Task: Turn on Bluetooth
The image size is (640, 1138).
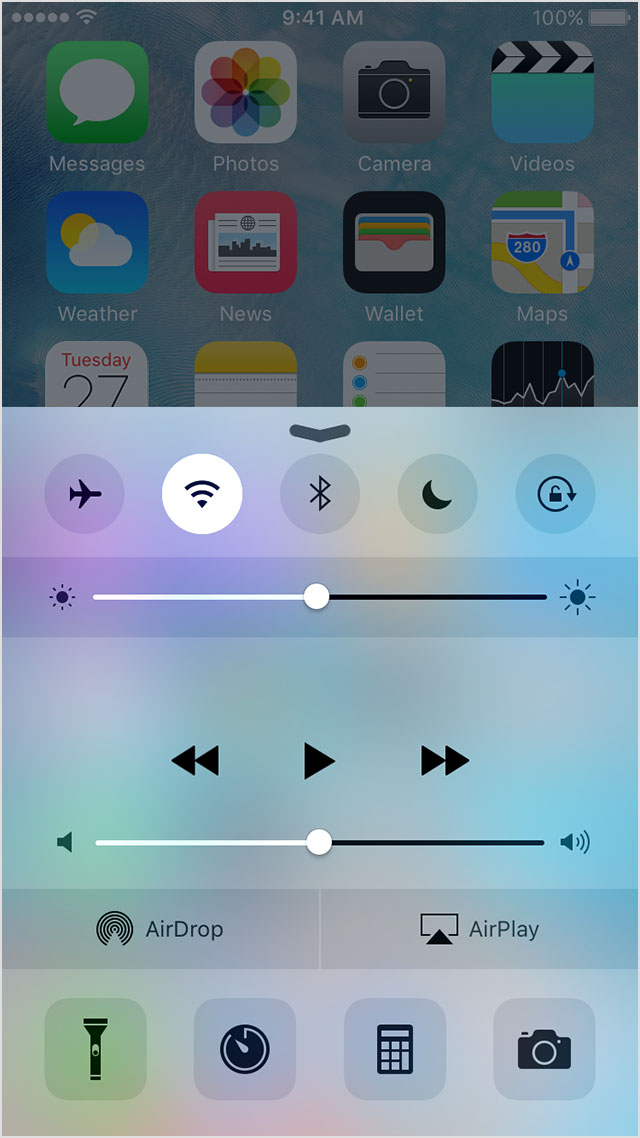Action: tap(320, 494)
